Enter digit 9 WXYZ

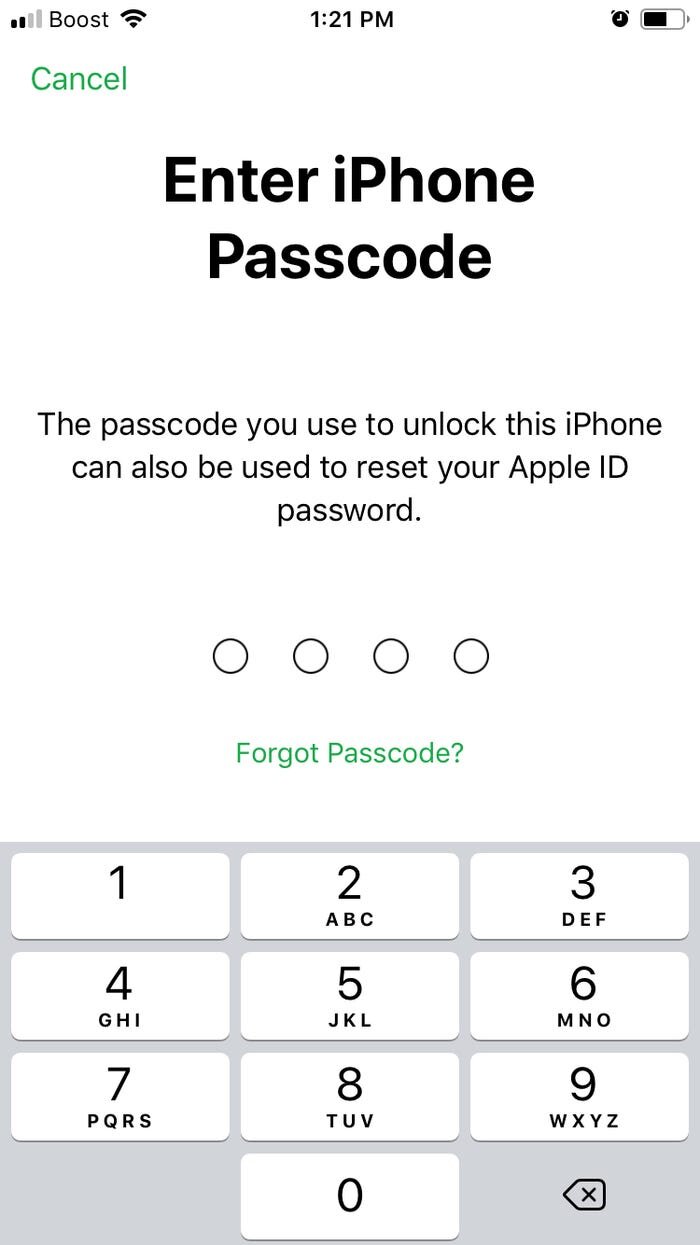[x=580, y=1097]
